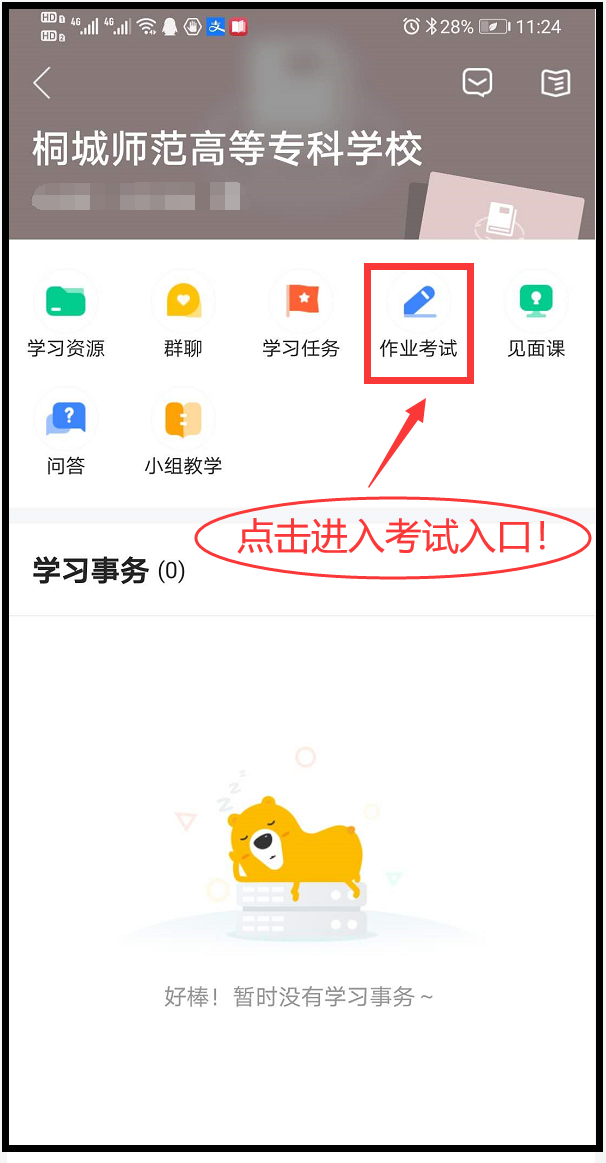
Task: Open the book icon in header
Action: [x=555, y=83]
